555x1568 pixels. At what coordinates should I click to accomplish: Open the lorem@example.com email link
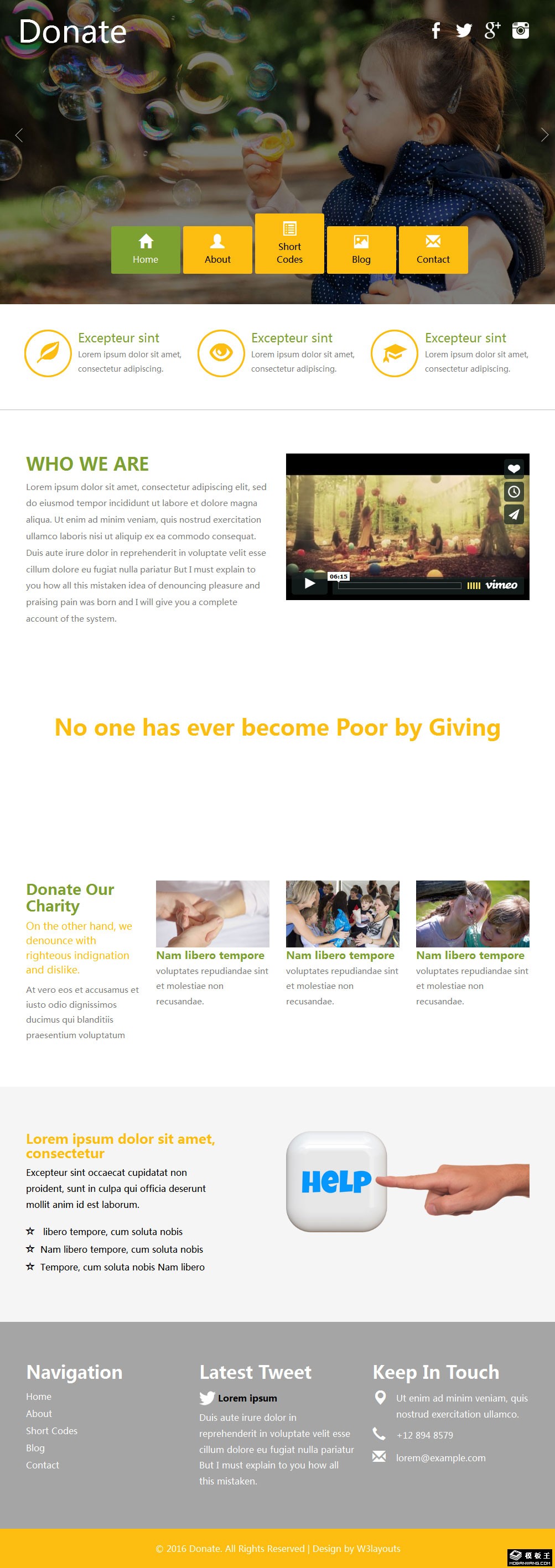(x=440, y=1458)
